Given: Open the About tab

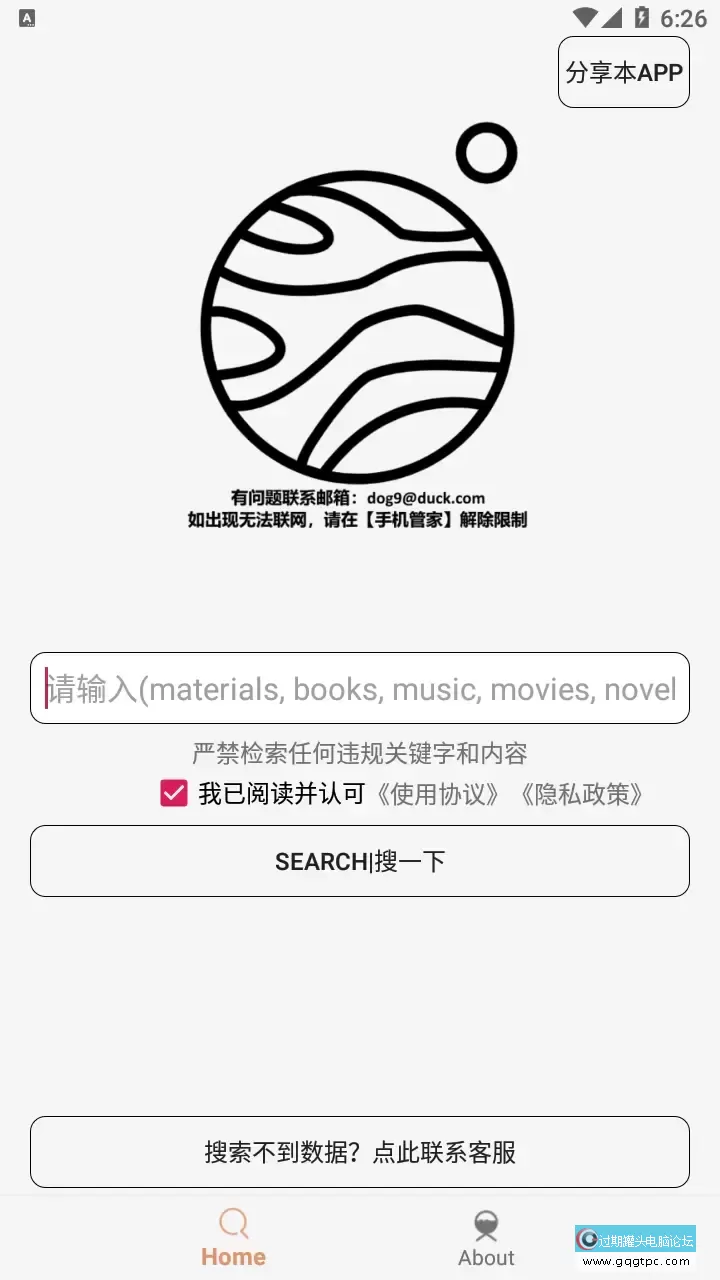Looking at the screenshot, I should [x=486, y=1238].
